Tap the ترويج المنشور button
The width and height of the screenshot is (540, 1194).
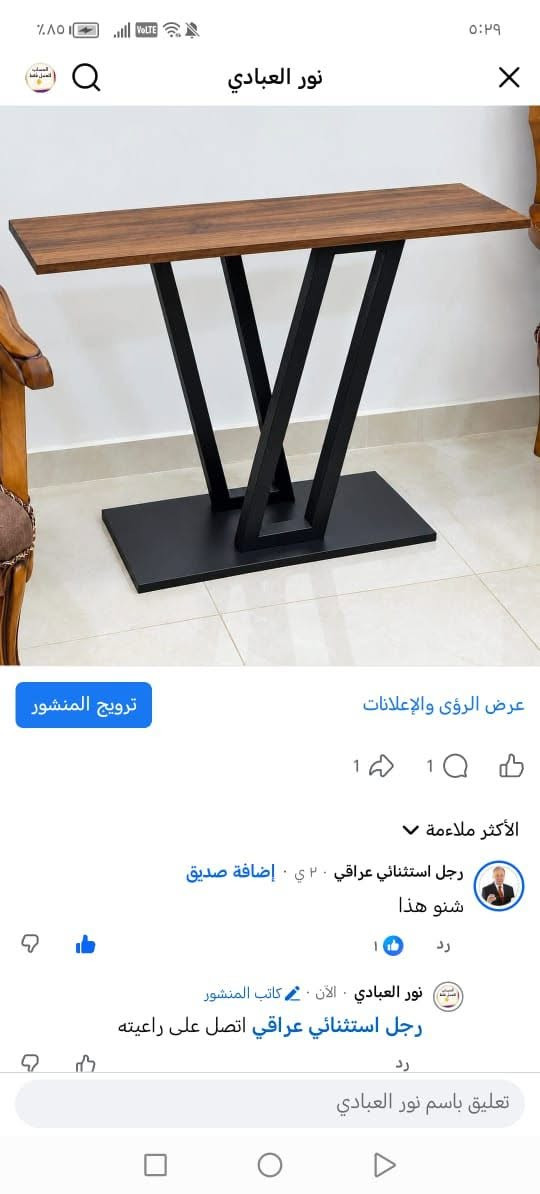point(84,704)
